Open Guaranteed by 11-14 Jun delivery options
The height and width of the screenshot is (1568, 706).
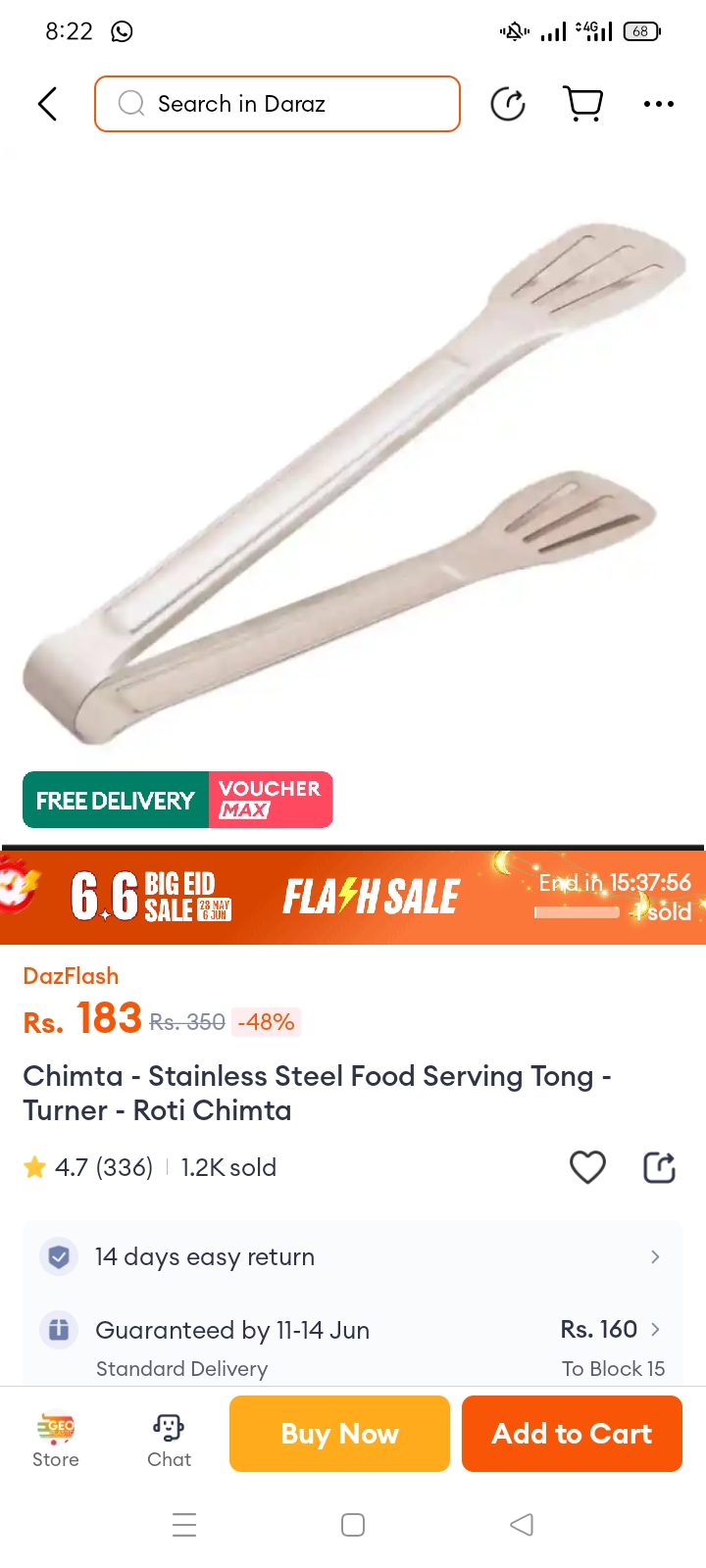(x=353, y=1345)
